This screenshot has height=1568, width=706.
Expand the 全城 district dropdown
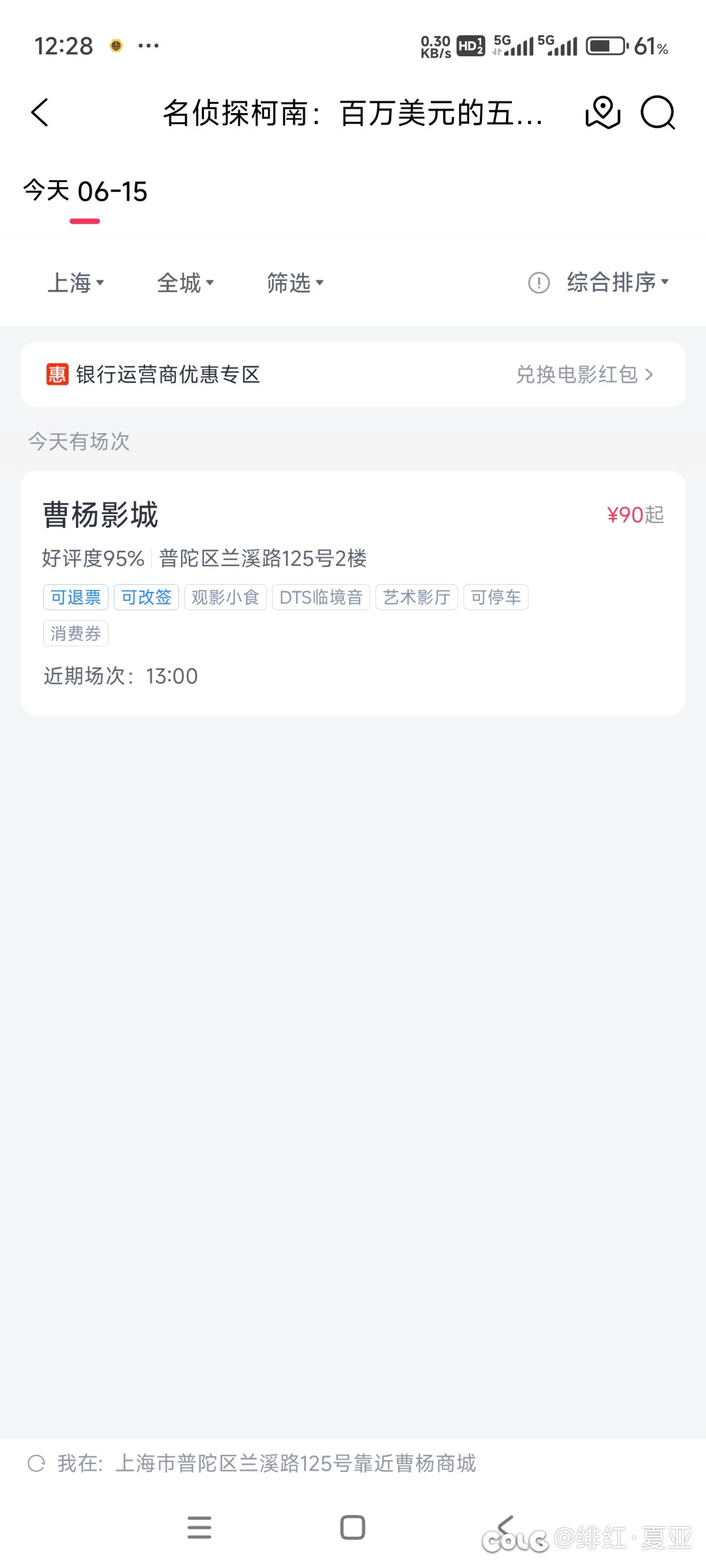[186, 283]
